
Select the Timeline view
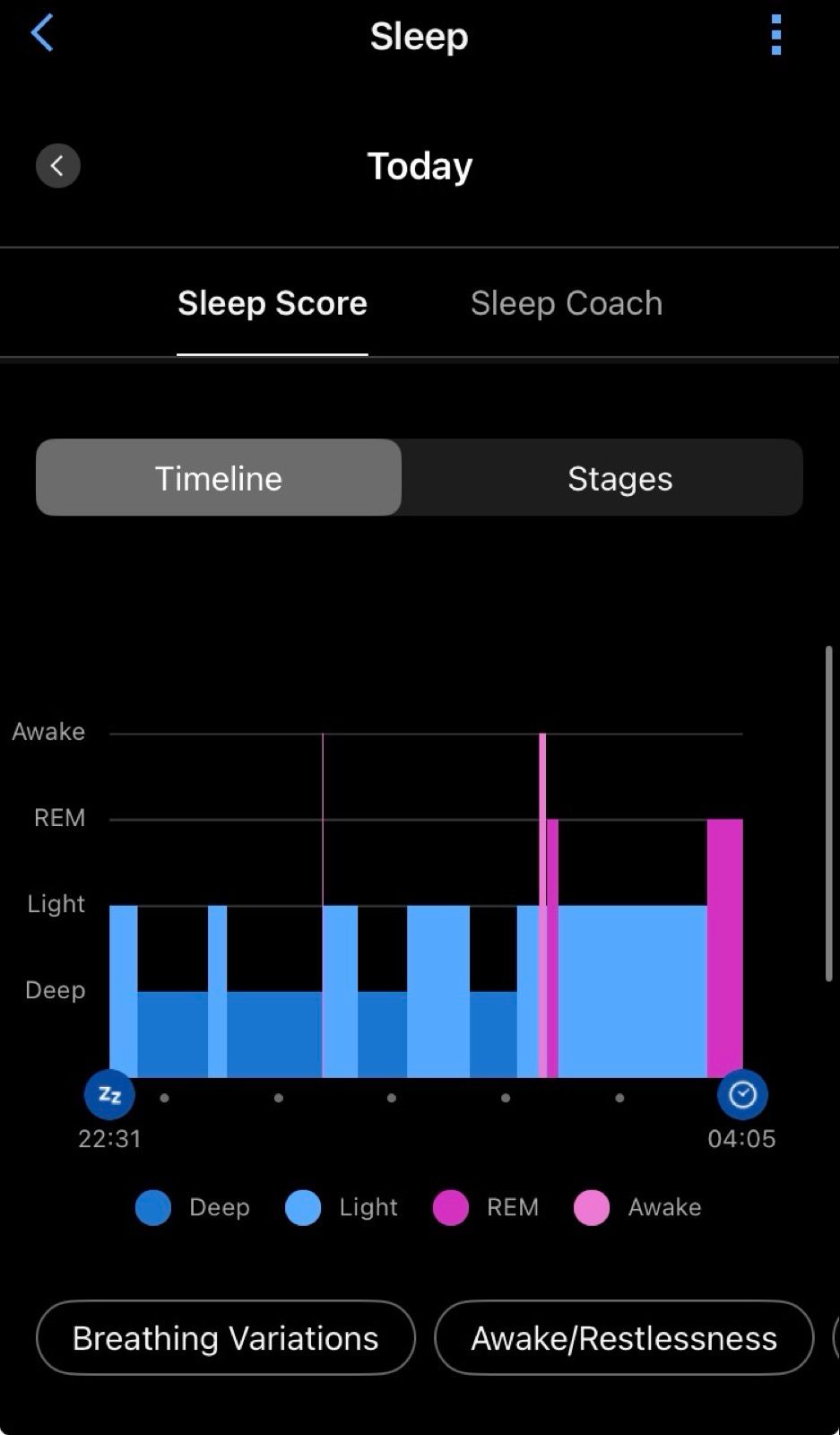(x=219, y=478)
